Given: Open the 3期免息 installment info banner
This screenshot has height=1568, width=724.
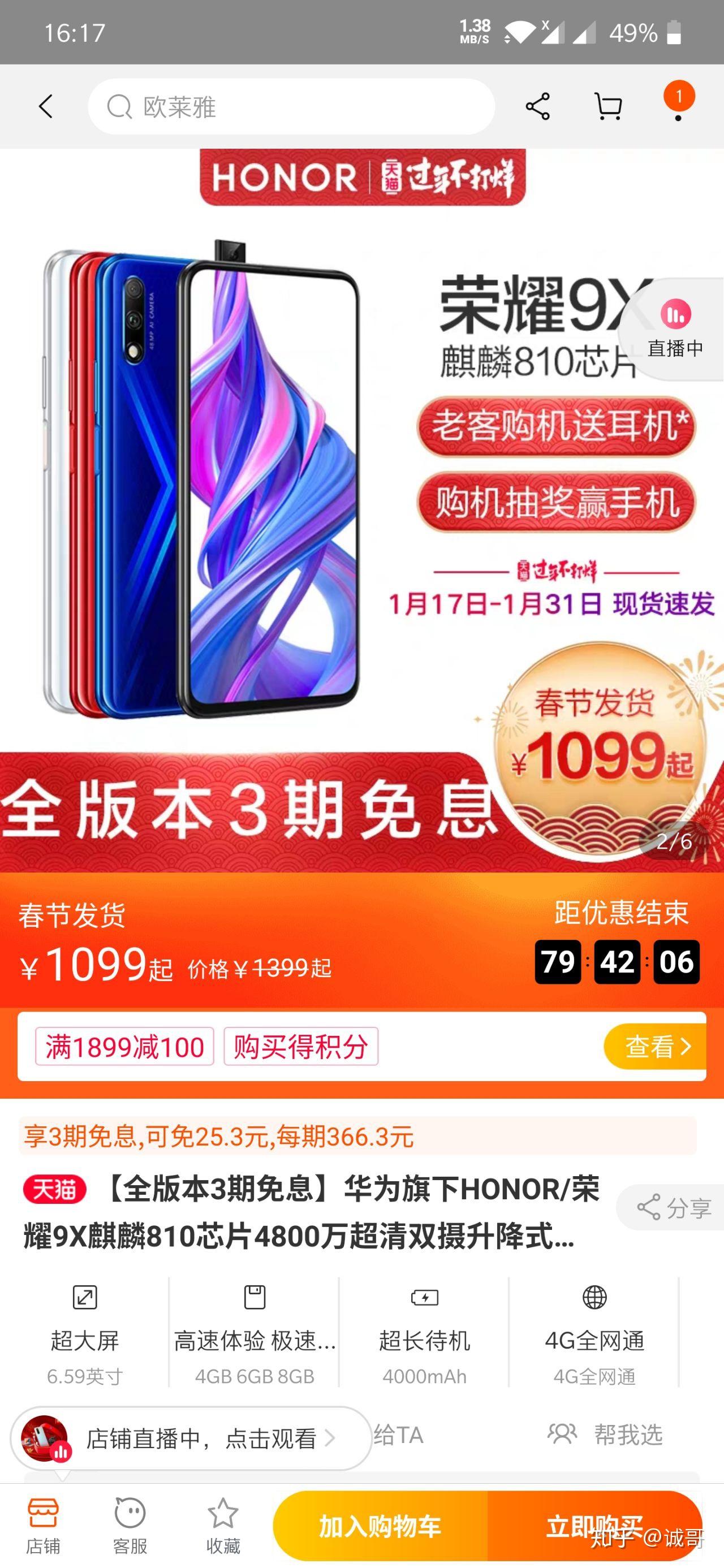Looking at the screenshot, I should pyautogui.click(x=357, y=1136).
